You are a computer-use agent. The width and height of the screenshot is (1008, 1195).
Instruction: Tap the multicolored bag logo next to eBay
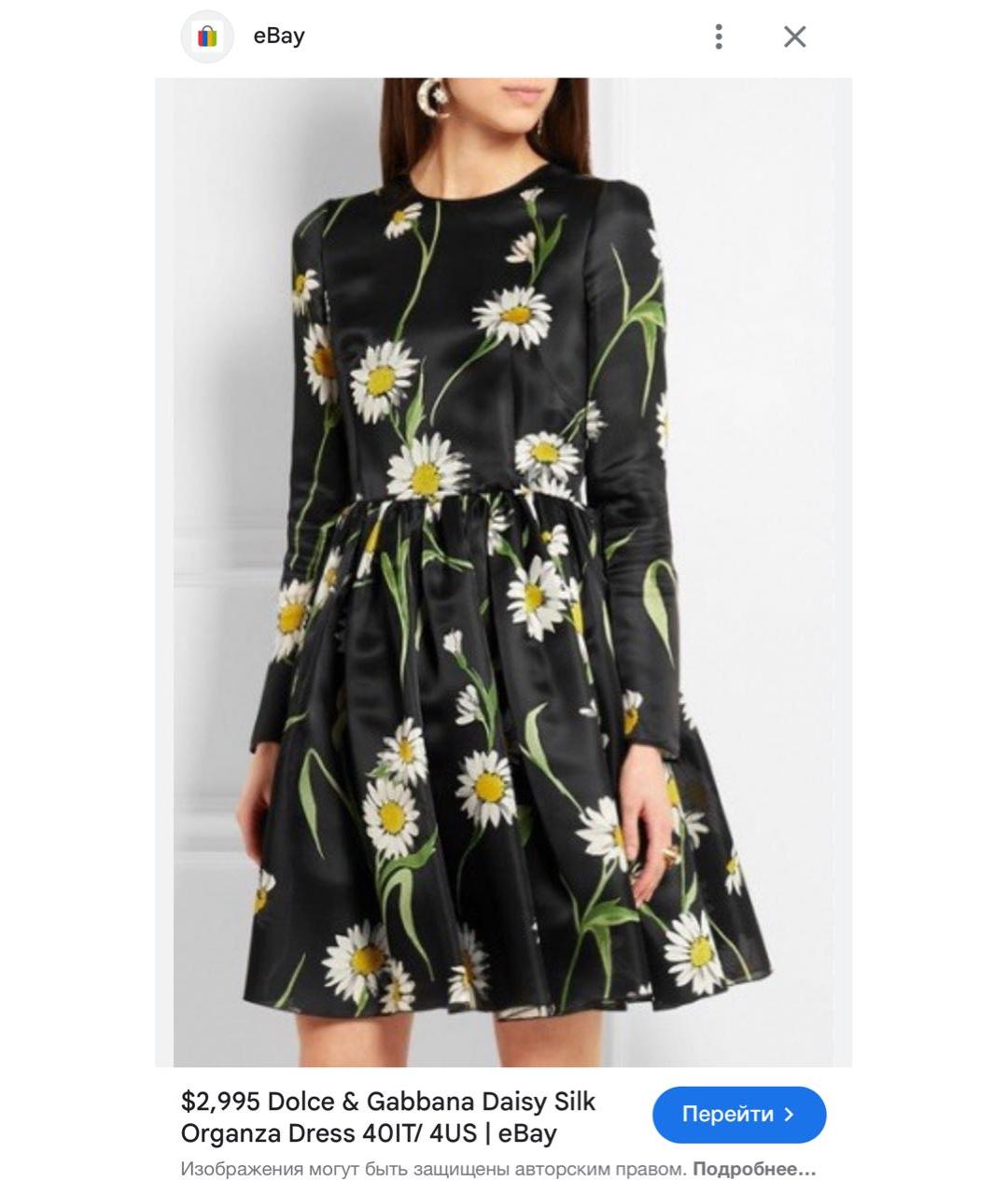pos(207,36)
